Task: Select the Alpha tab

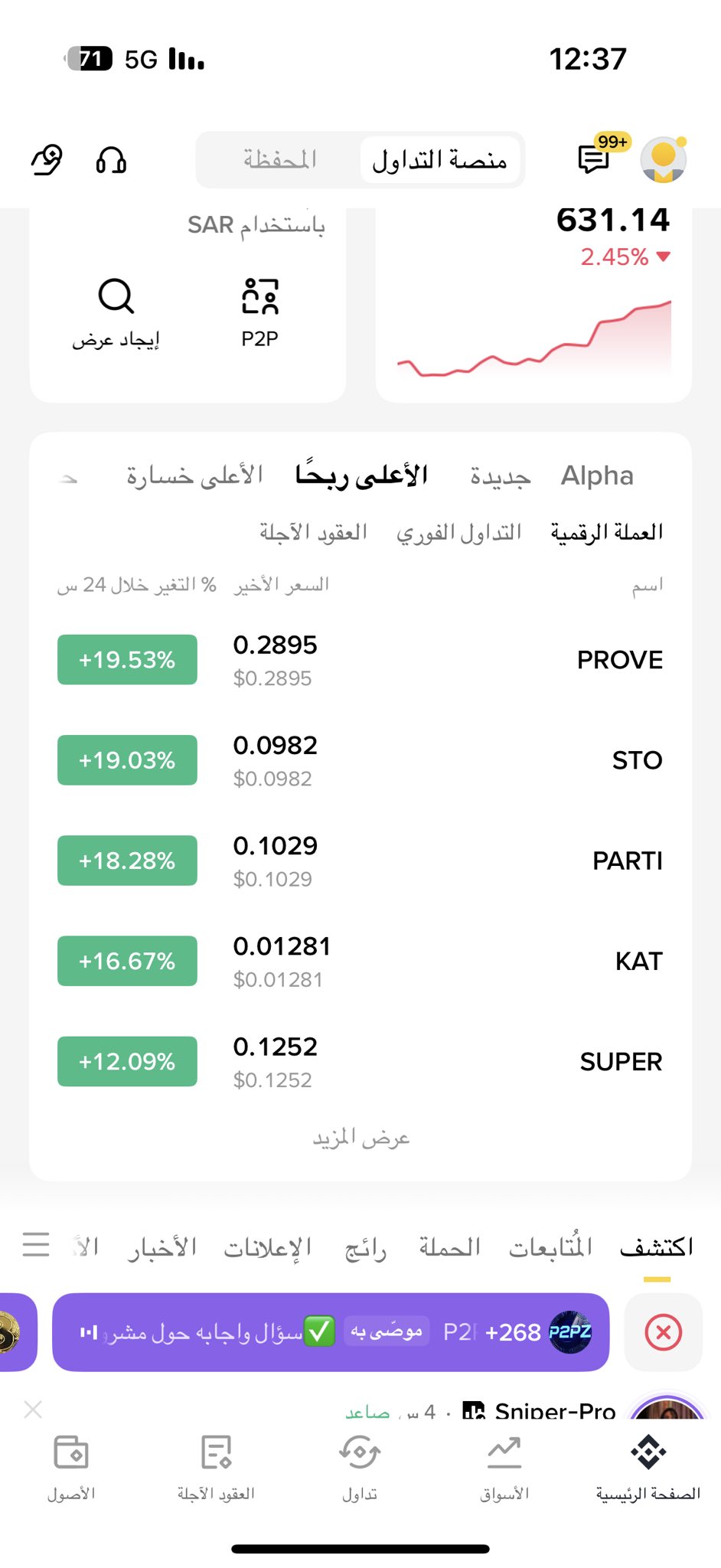Action: pos(597,475)
